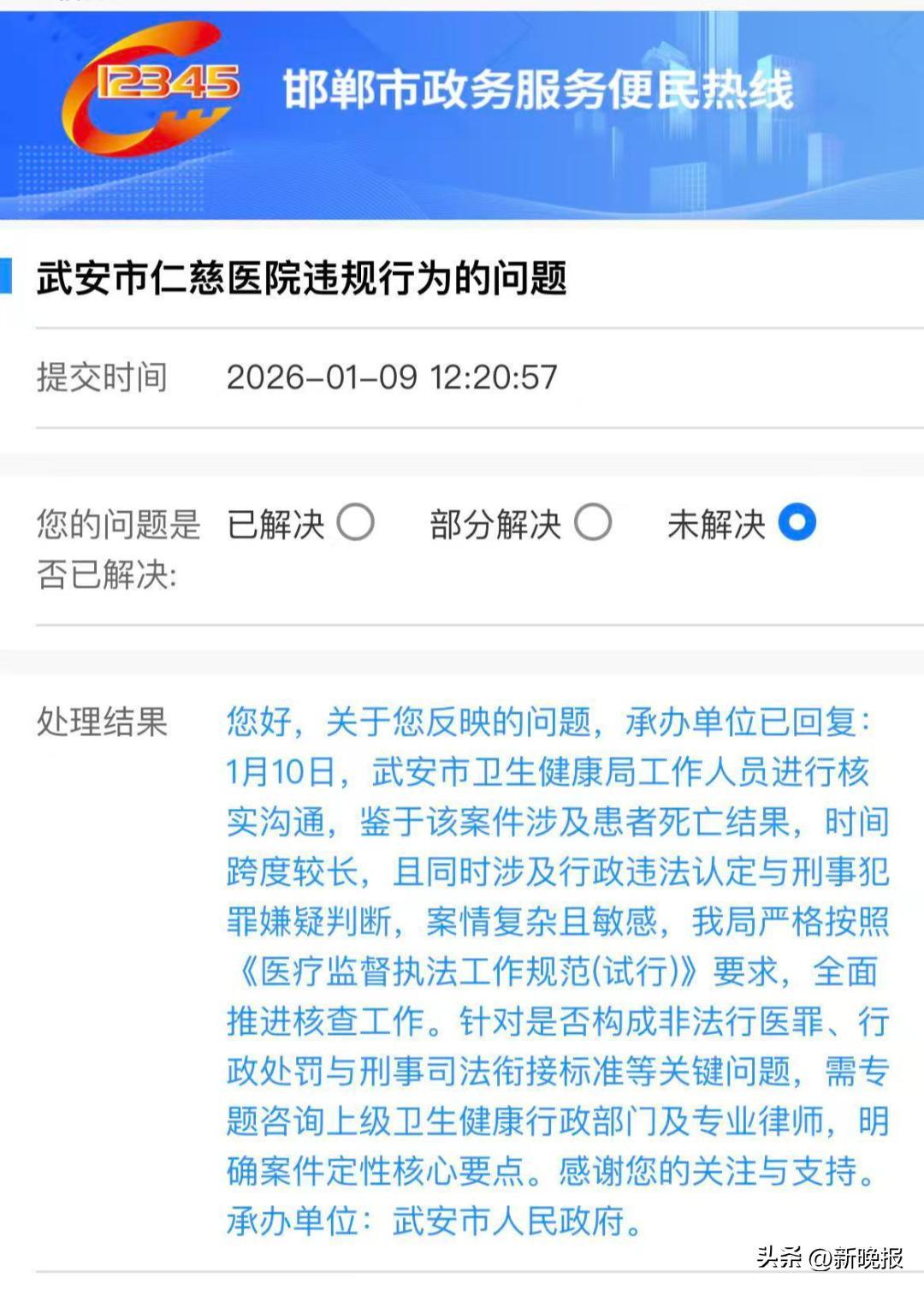Select the 部分解决 radio option
Image resolution: width=924 pixels, height=1290 pixels.
point(592,522)
